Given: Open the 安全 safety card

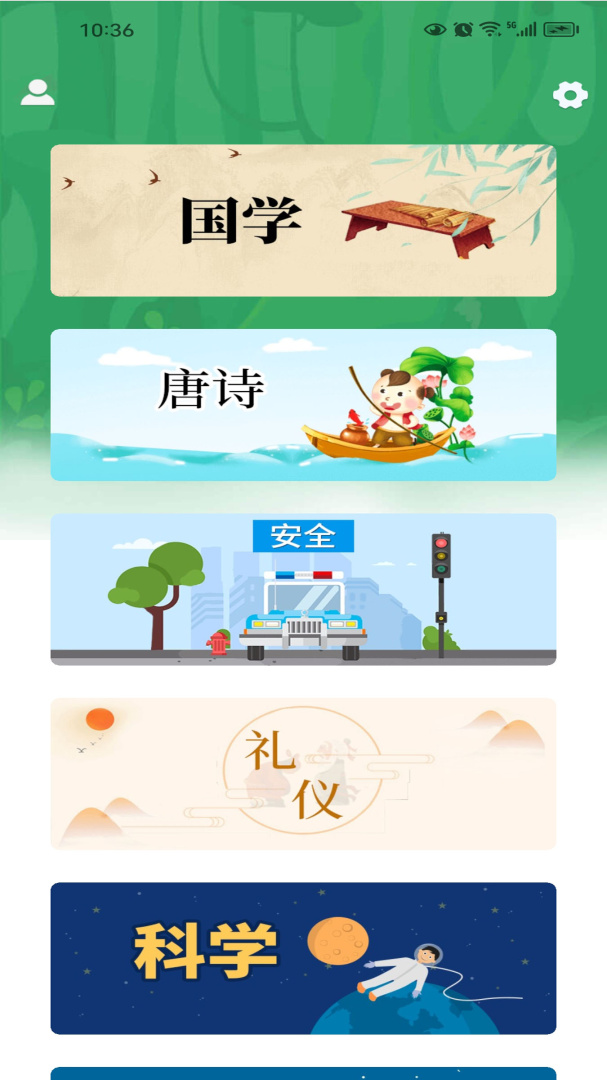Looking at the screenshot, I should (x=303, y=589).
